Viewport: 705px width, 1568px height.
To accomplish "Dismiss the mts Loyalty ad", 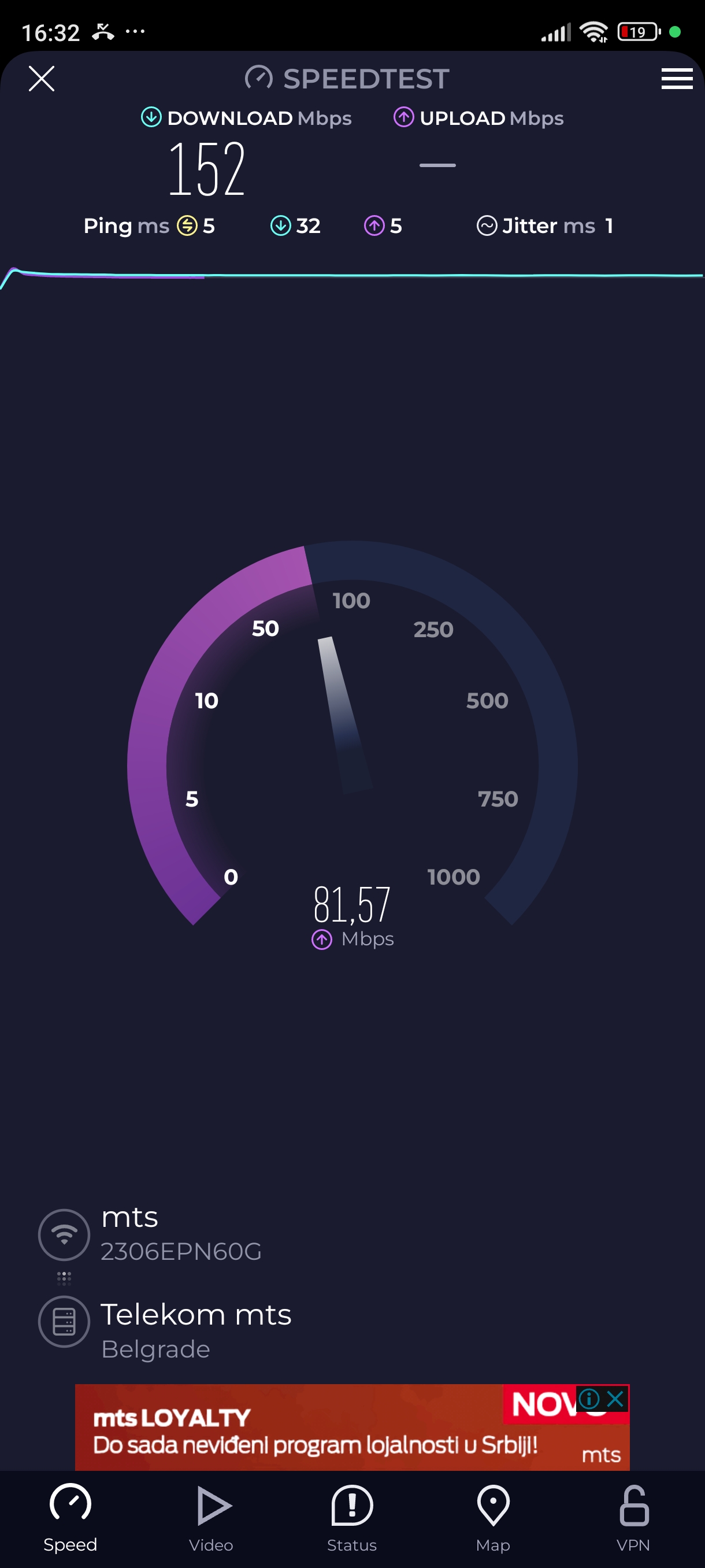I will 615,1399.
